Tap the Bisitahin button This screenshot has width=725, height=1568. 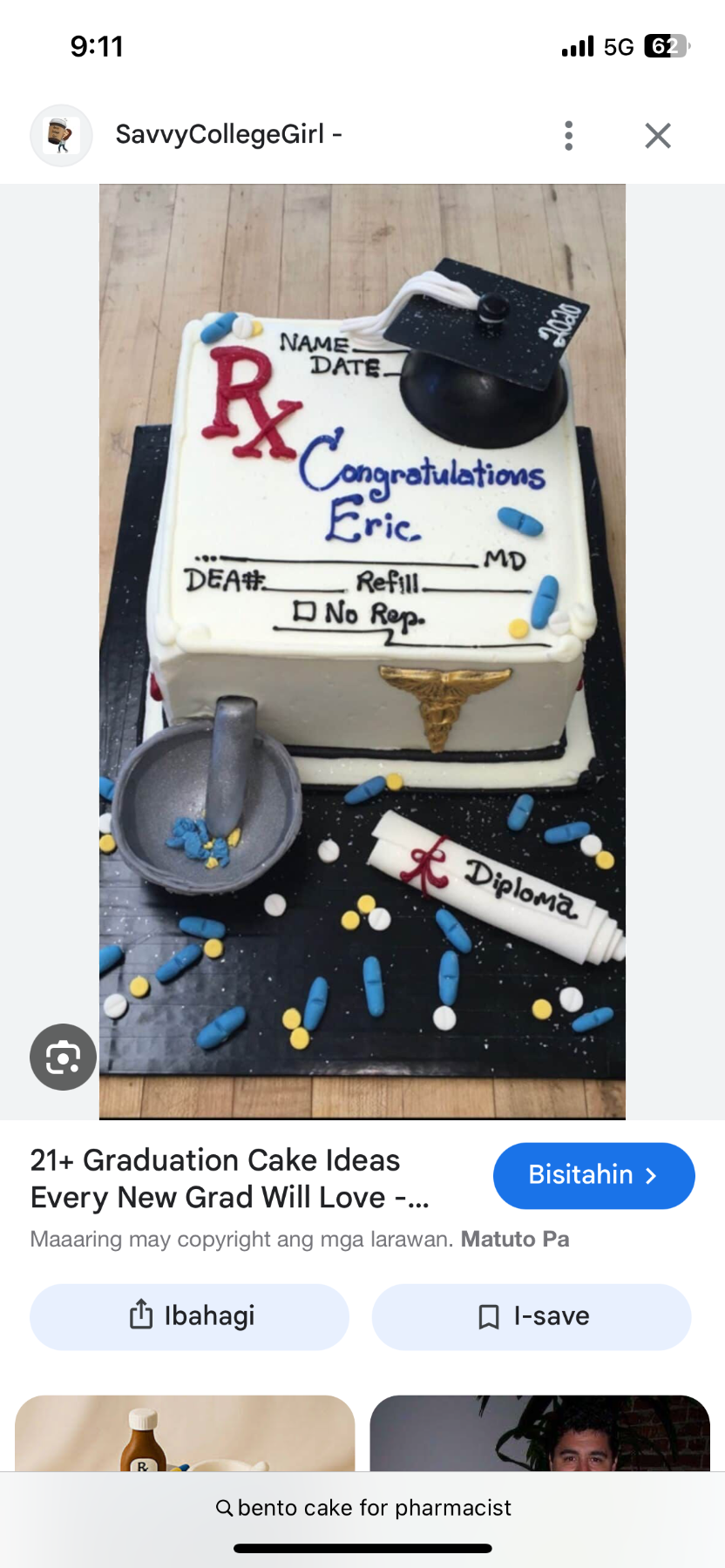593,1175
